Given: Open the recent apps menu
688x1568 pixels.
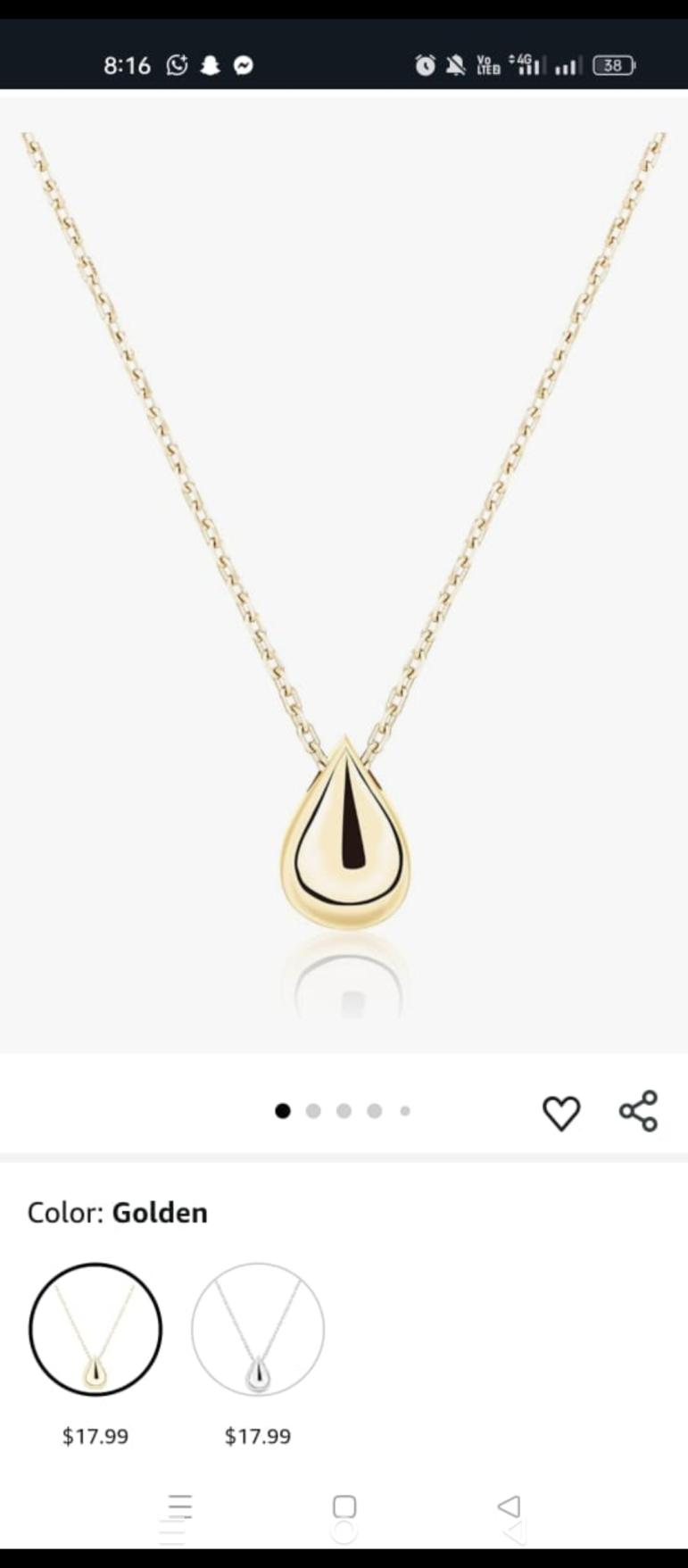Looking at the screenshot, I should 180,1506.
